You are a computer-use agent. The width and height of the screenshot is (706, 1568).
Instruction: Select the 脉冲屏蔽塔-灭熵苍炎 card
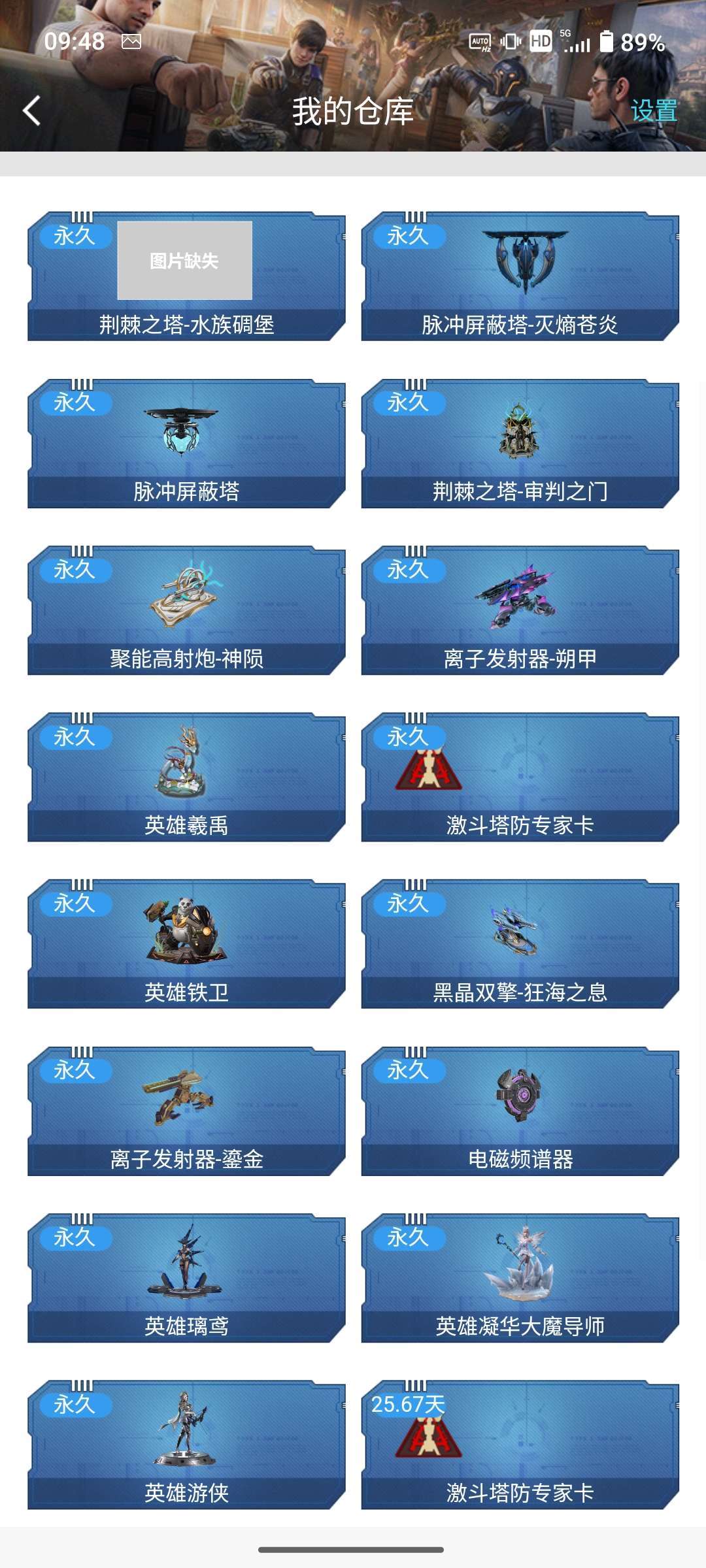[x=520, y=276]
